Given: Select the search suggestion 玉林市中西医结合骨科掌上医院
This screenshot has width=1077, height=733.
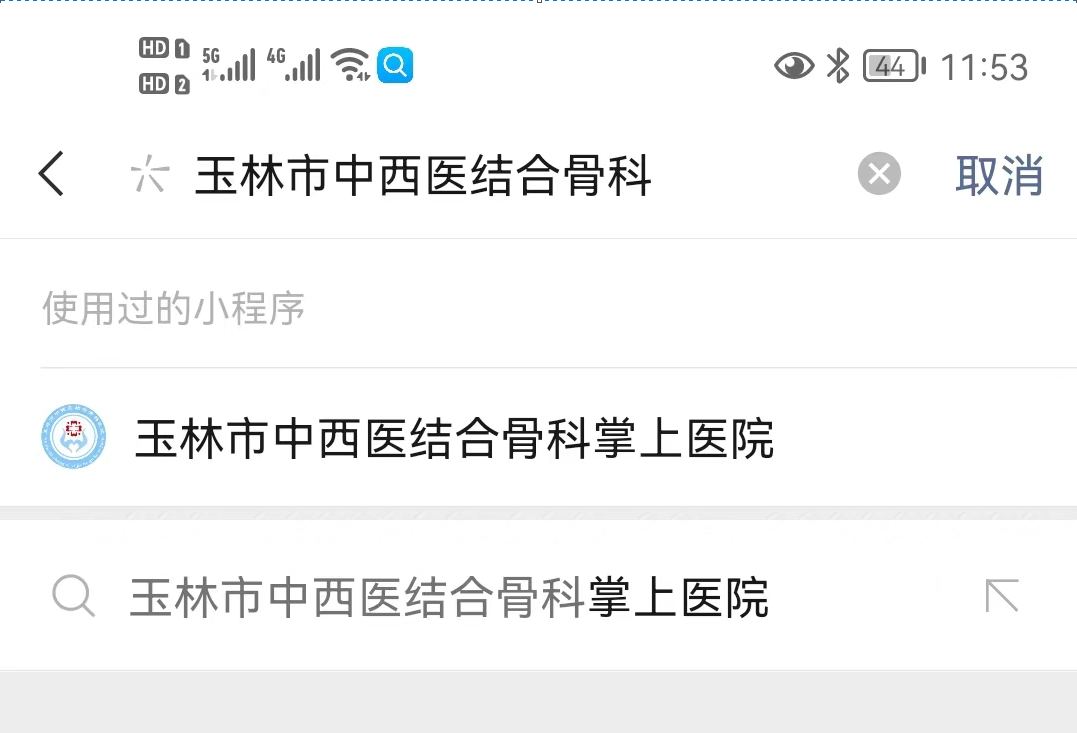Looking at the screenshot, I should pyautogui.click(x=450, y=597).
